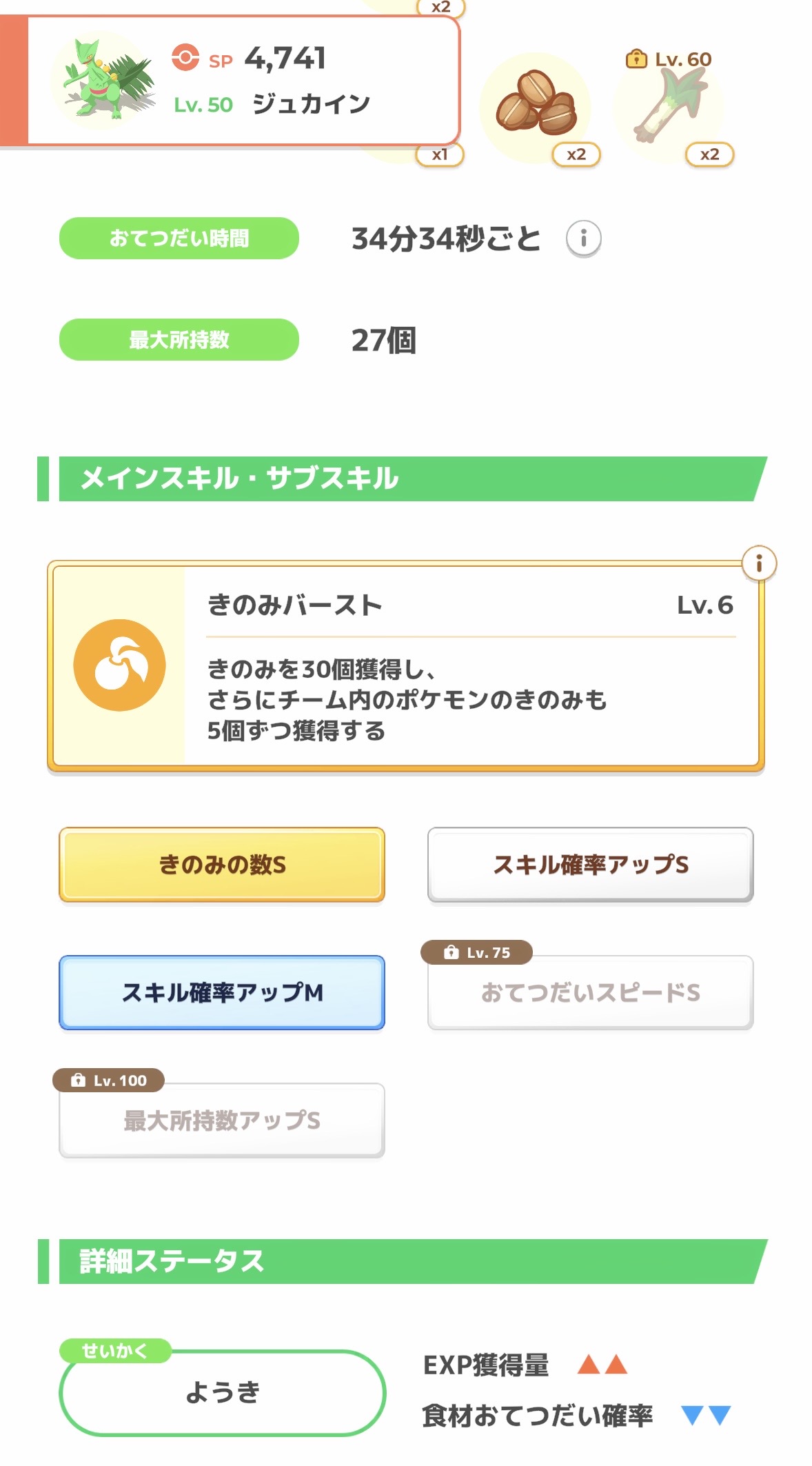Tap the きのみの数S sub skill
The image size is (812, 1466).
(x=222, y=865)
